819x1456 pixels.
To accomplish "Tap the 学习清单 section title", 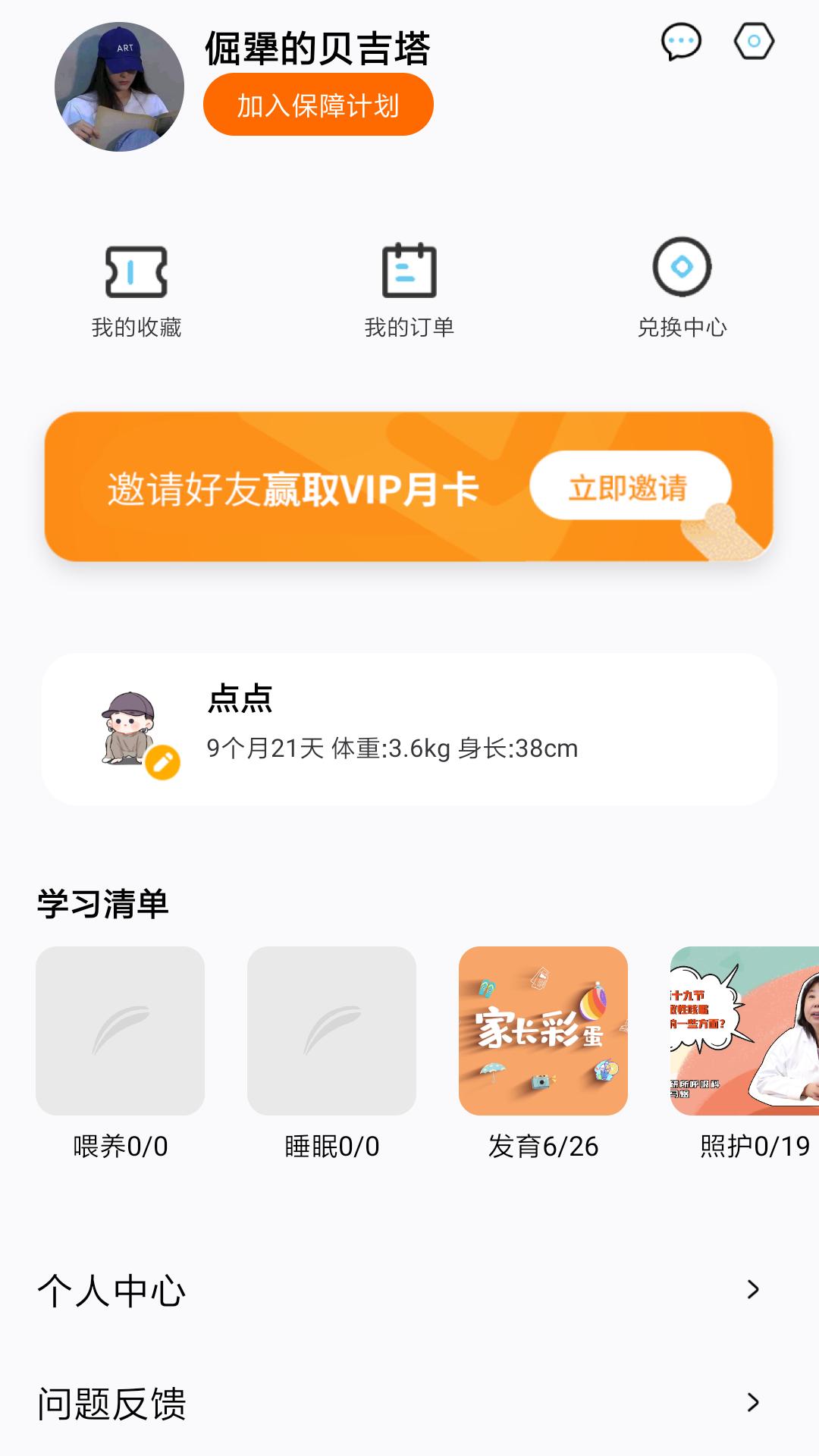I will 102,904.
